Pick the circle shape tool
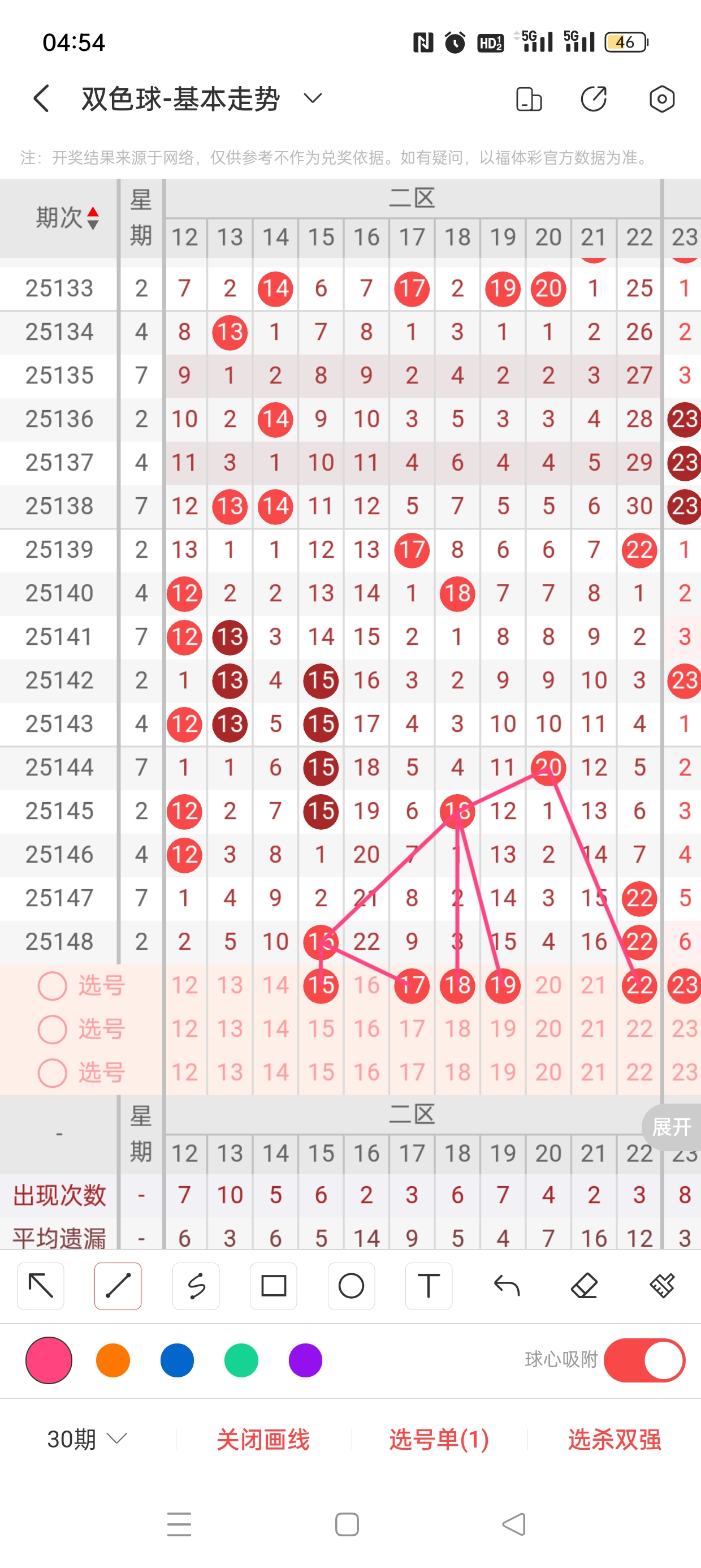 [x=351, y=1286]
